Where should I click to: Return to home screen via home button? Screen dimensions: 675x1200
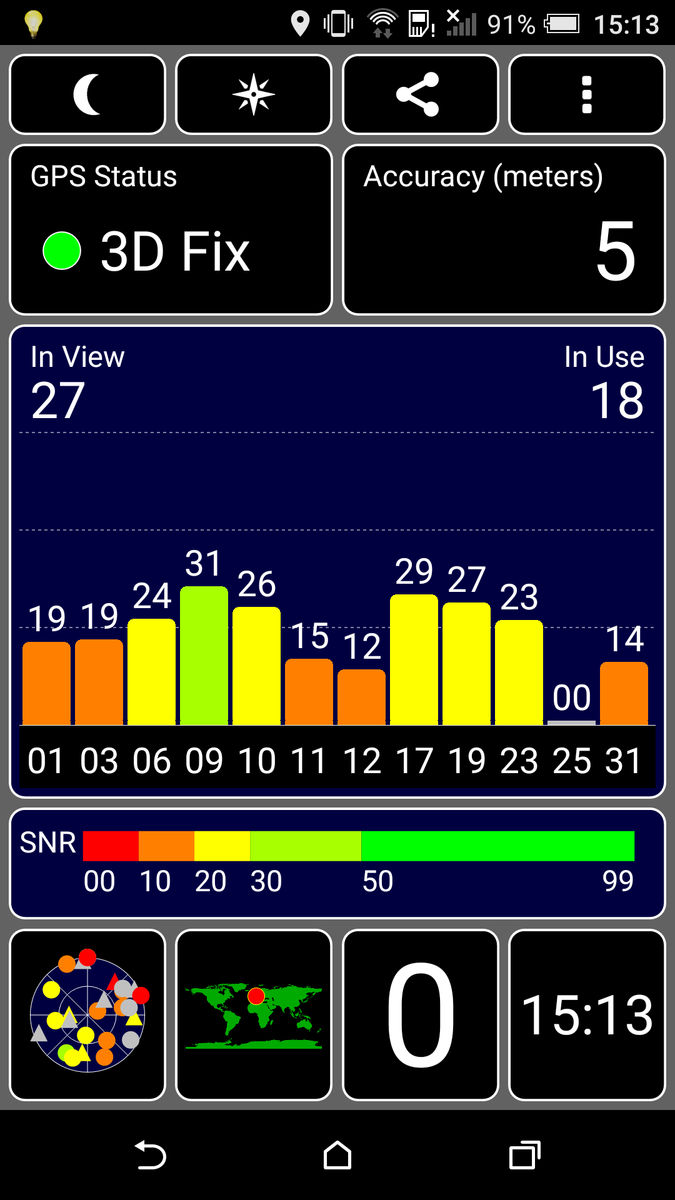pos(338,1156)
